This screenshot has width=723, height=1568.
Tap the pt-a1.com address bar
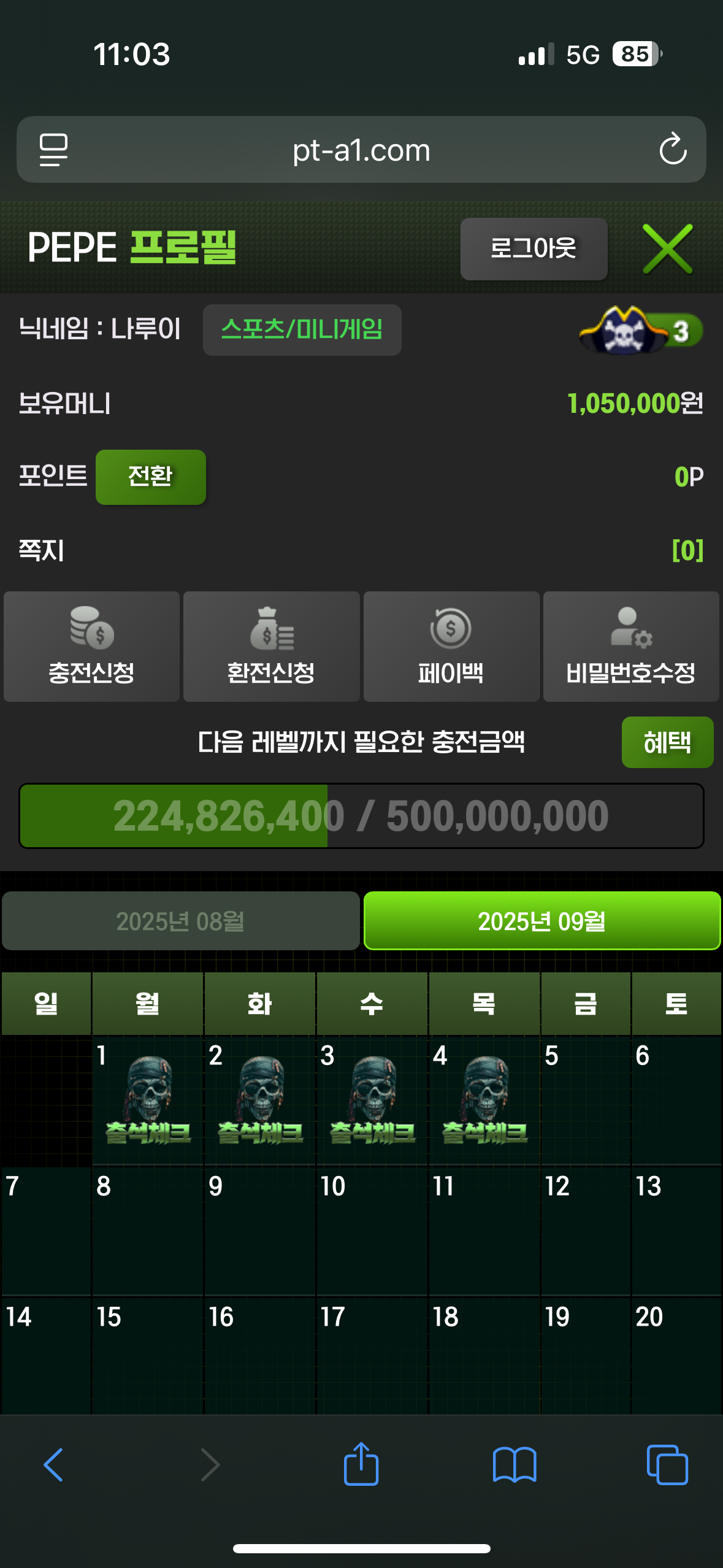(361, 149)
